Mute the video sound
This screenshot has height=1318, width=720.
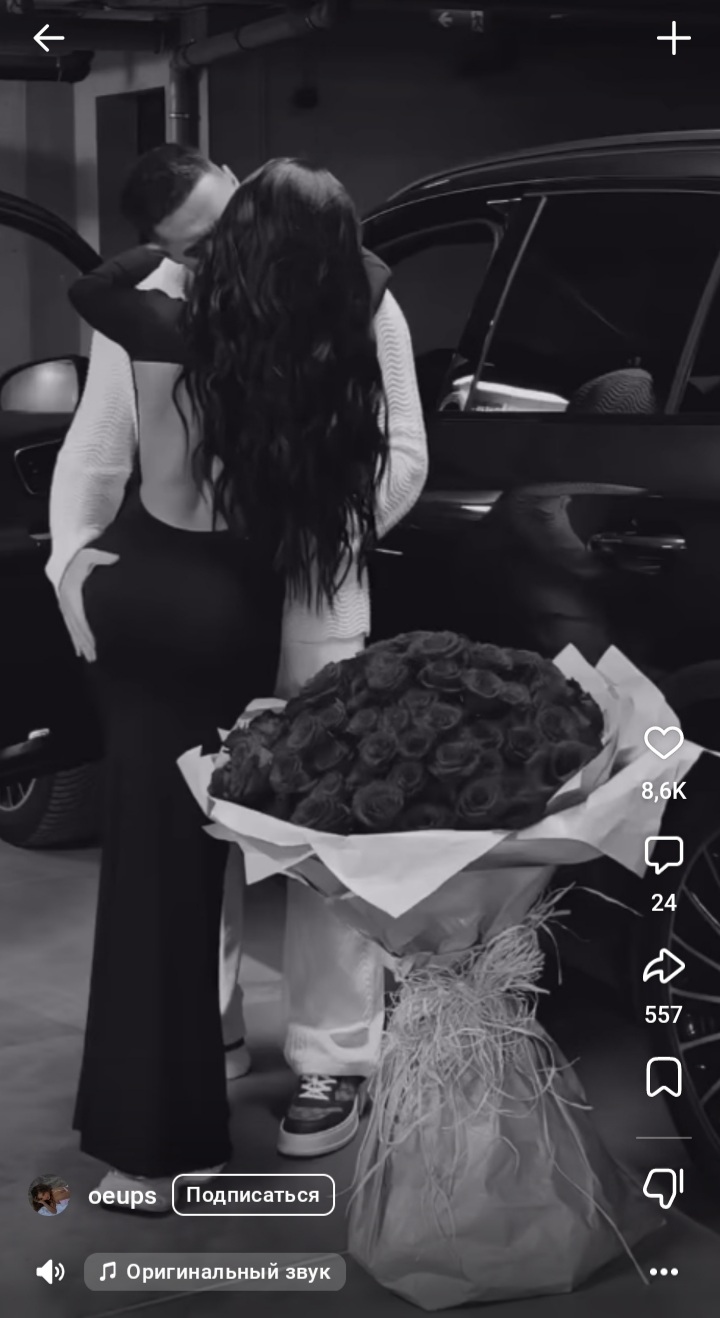coord(49,1272)
